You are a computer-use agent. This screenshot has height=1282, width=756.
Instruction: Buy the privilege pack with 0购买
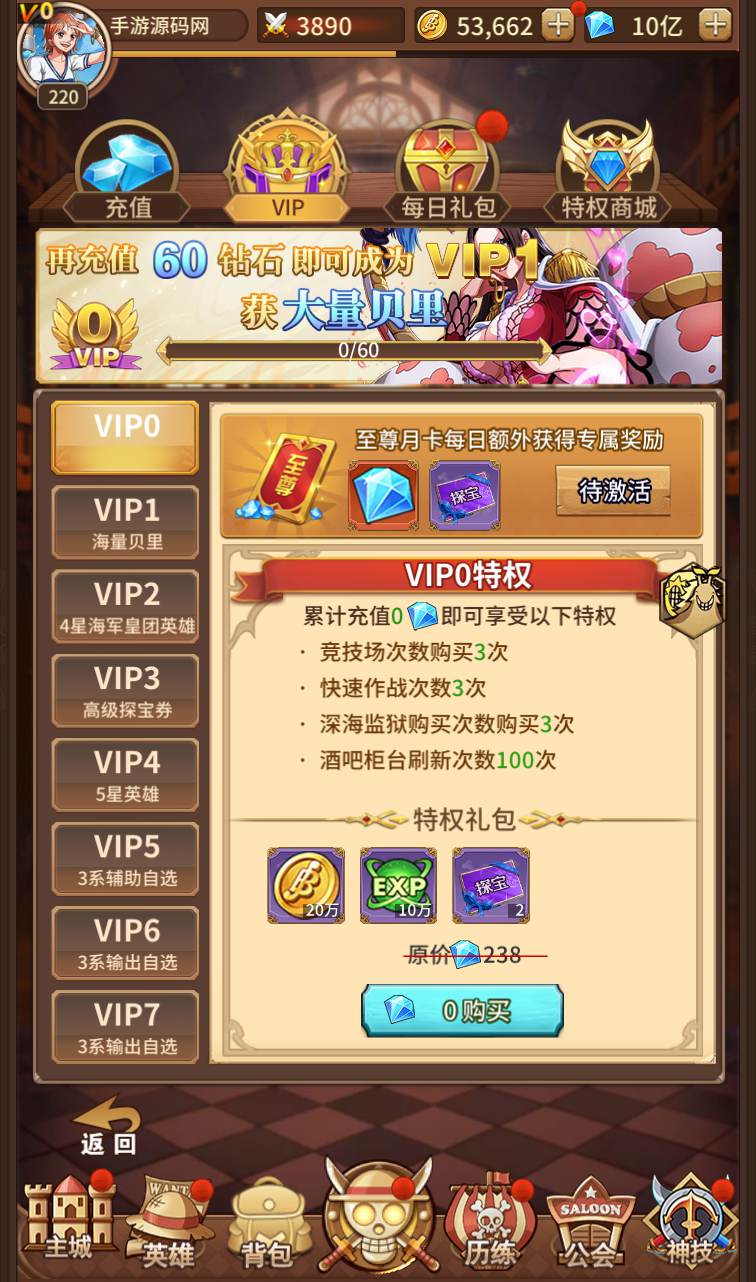tap(462, 1010)
